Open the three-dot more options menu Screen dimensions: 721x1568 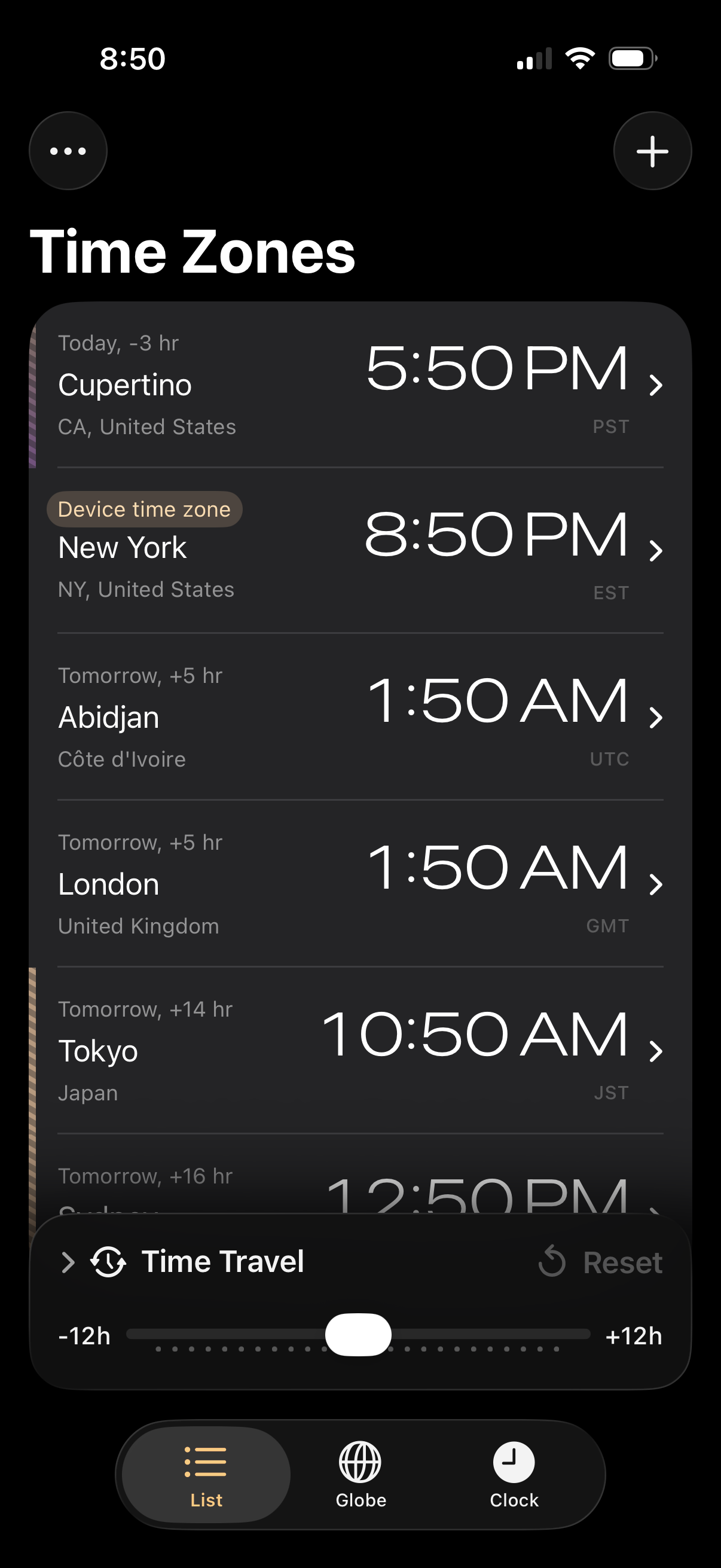click(x=68, y=151)
